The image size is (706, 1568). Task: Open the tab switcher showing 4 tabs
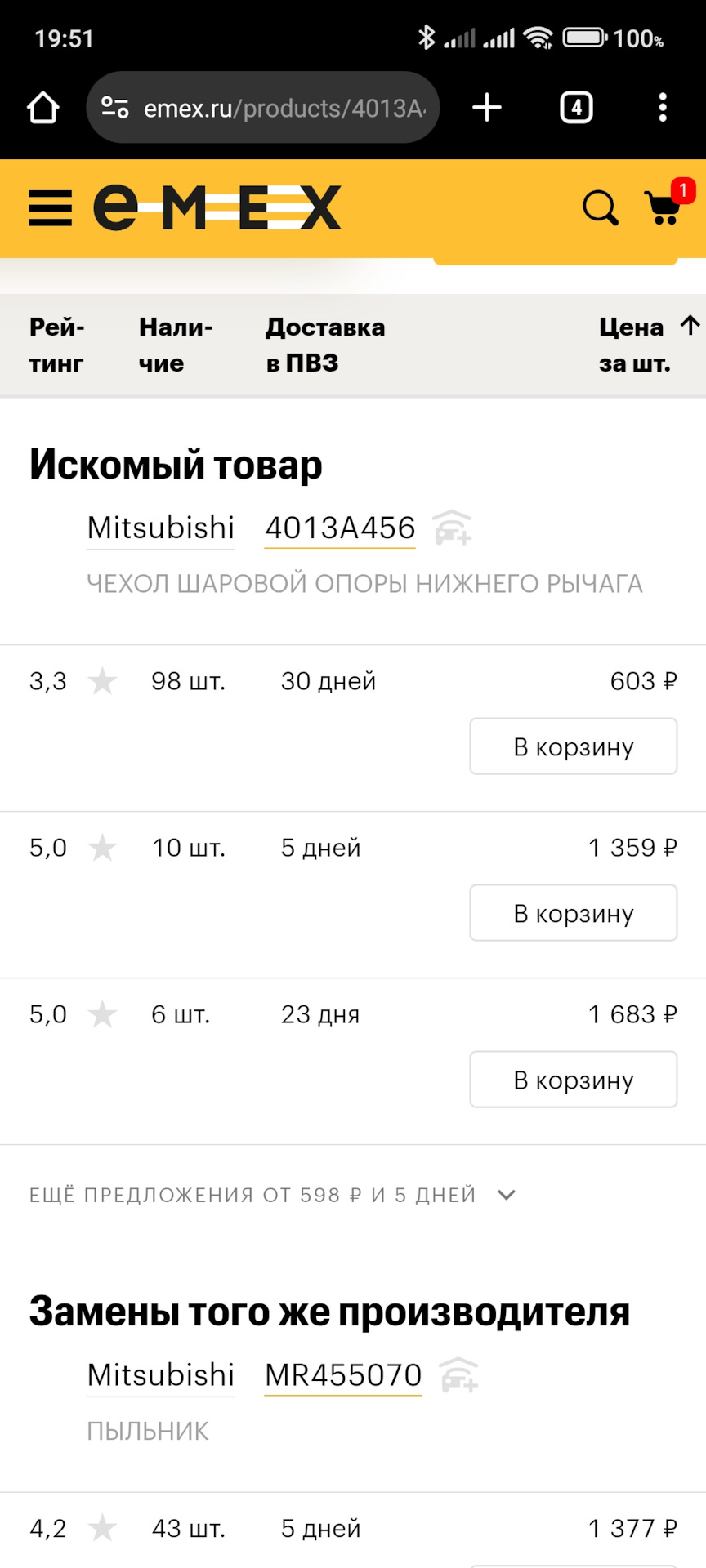coord(575,107)
